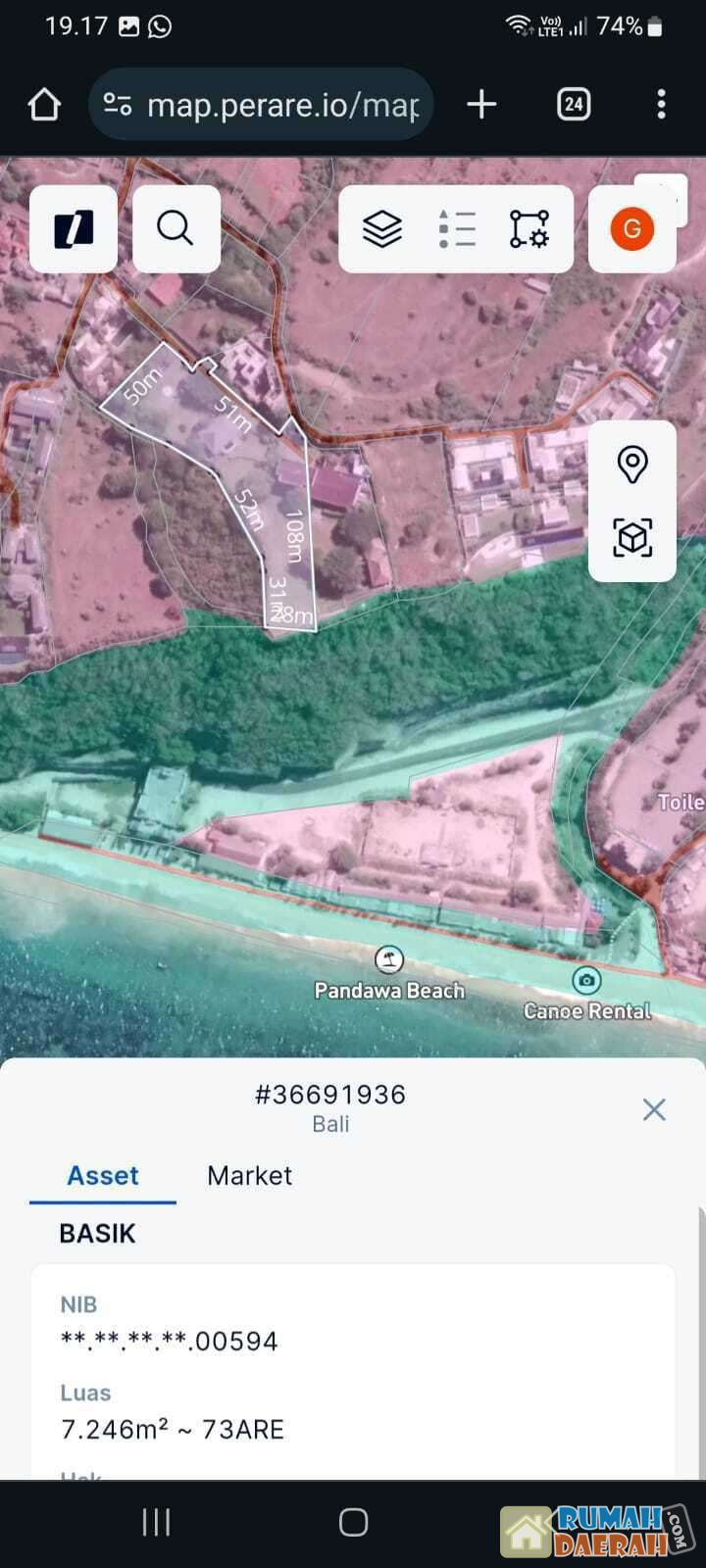Select the Asset tab
Viewport: 706px width, 1568px height.
tap(103, 1175)
